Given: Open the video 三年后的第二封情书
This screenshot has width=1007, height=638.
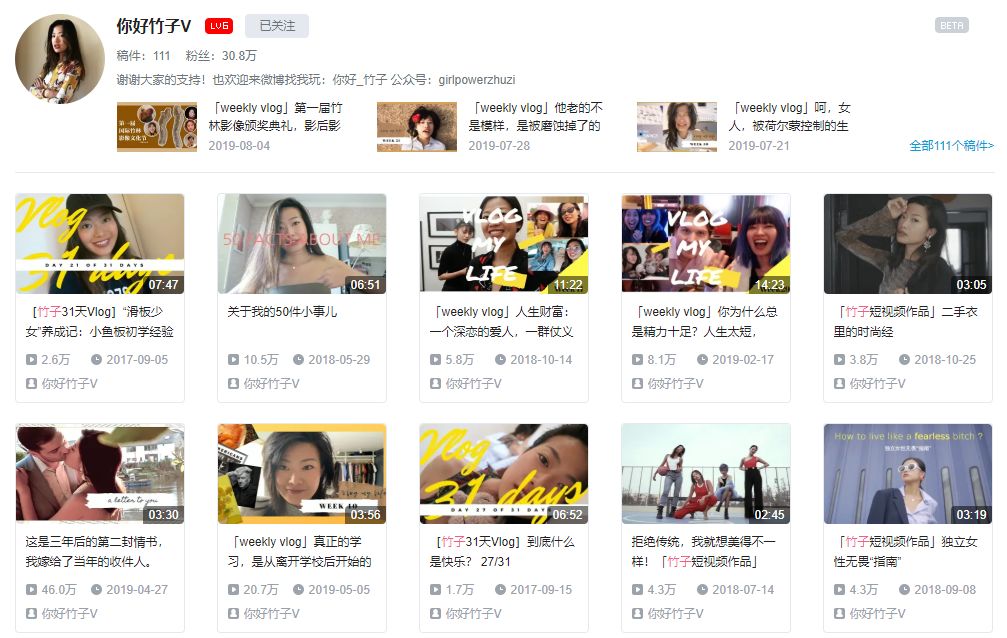Looking at the screenshot, I should pyautogui.click(x=100, y=474).
